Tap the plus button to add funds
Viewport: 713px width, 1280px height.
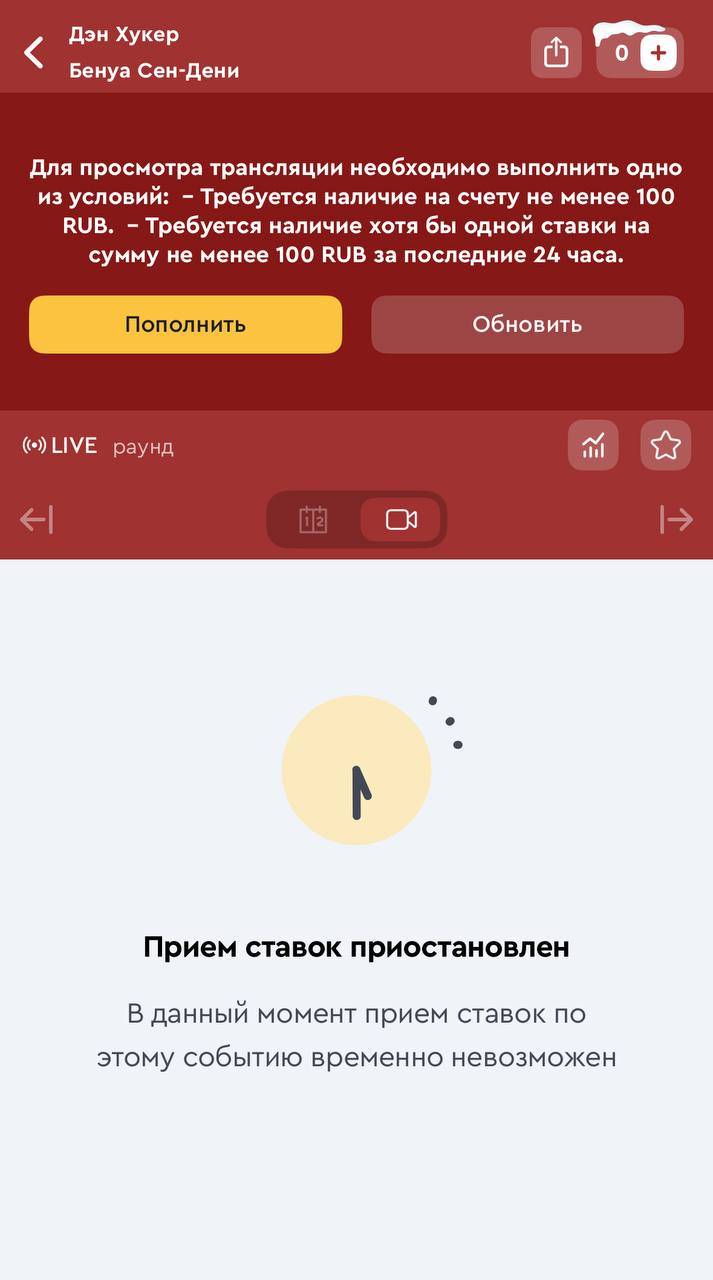point(658,53)
